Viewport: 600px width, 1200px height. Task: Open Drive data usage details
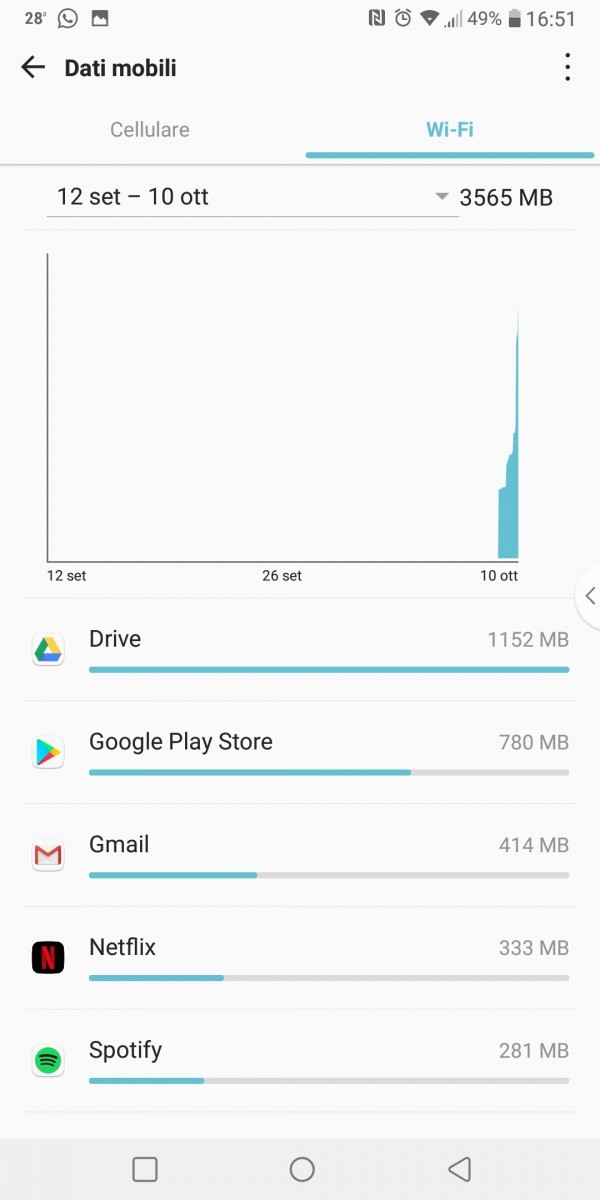point(300,650)
